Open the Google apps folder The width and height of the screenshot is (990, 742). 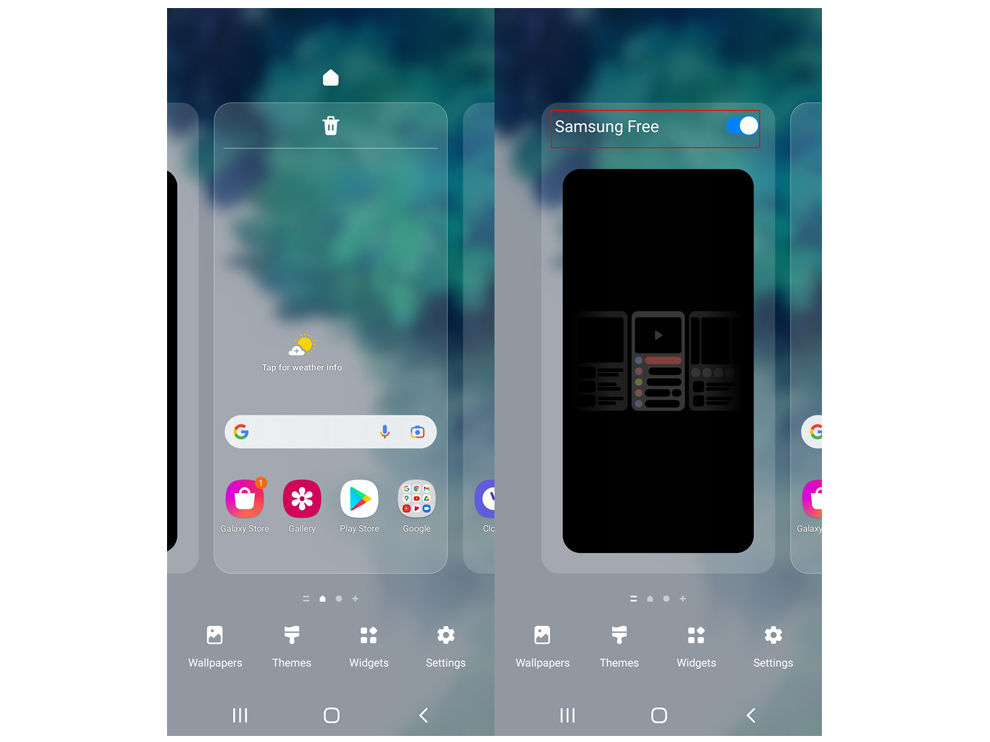coord(417,499)
